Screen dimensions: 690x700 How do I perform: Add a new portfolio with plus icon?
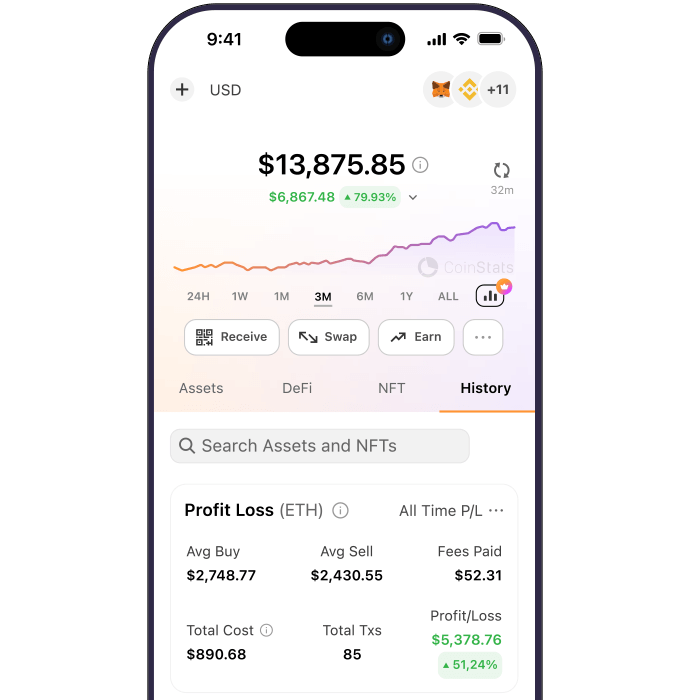182,90
